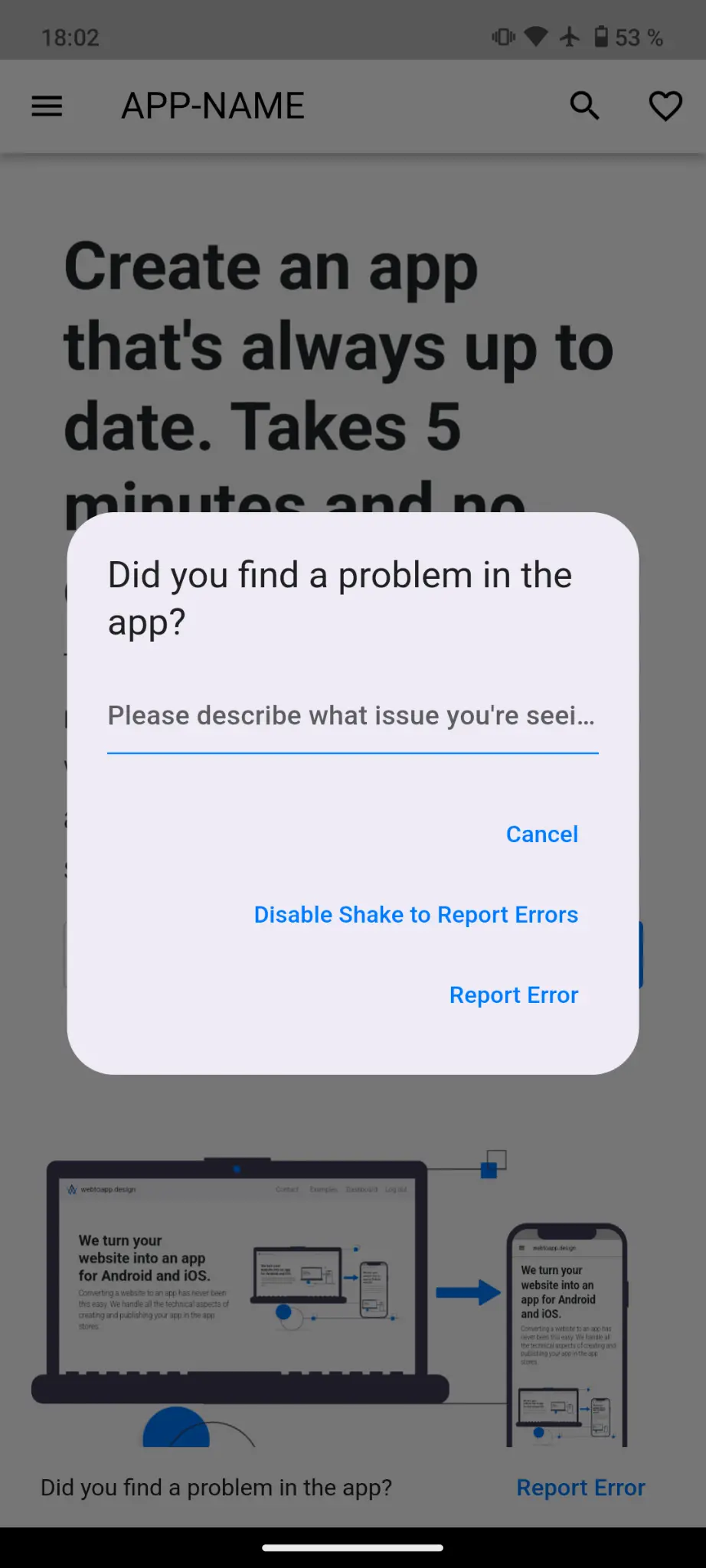
Task: Tap 'Did you find a problem' banner text
Action: click(x=215, y=1487)
